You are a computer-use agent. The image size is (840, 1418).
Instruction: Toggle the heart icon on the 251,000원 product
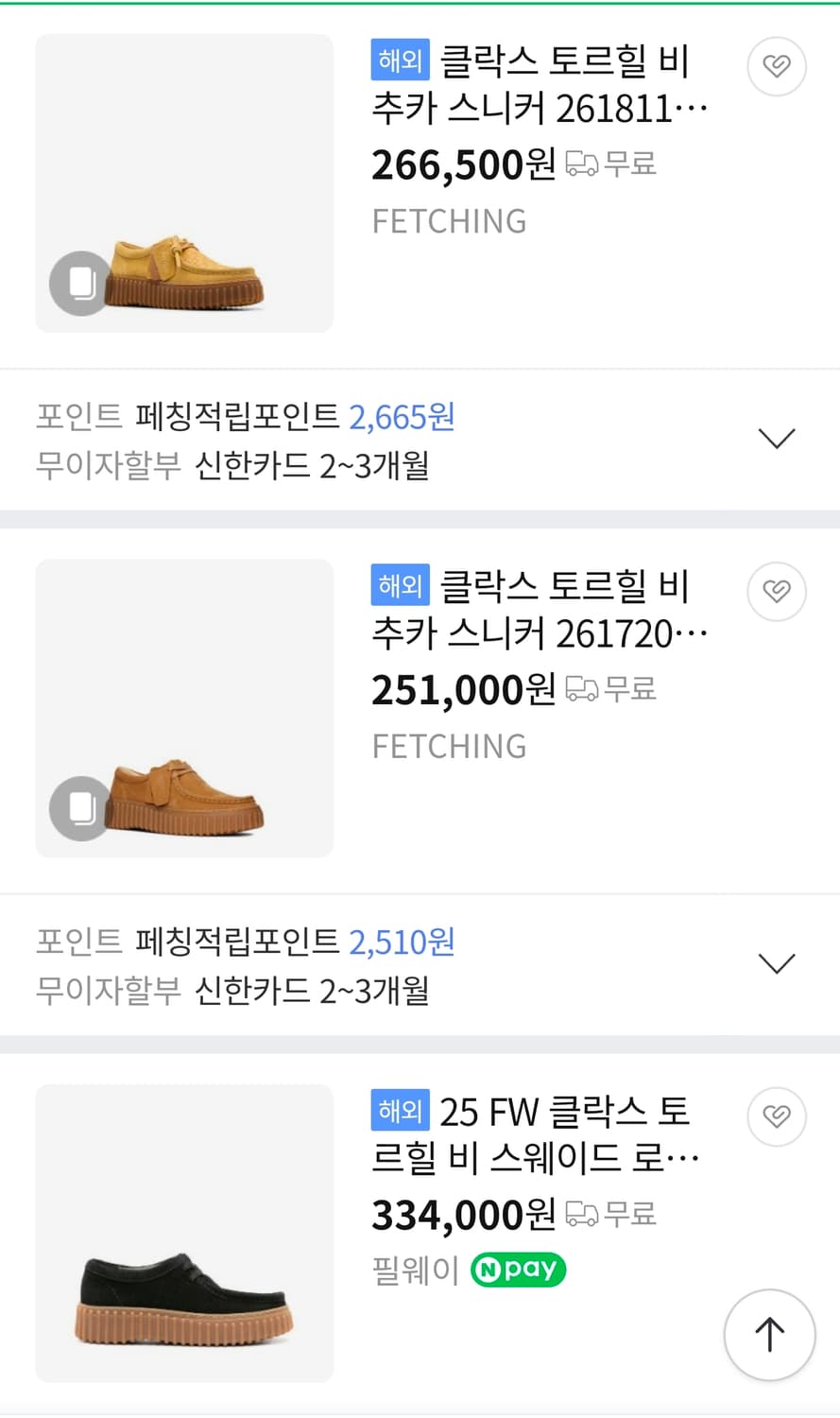pos(777,591)
